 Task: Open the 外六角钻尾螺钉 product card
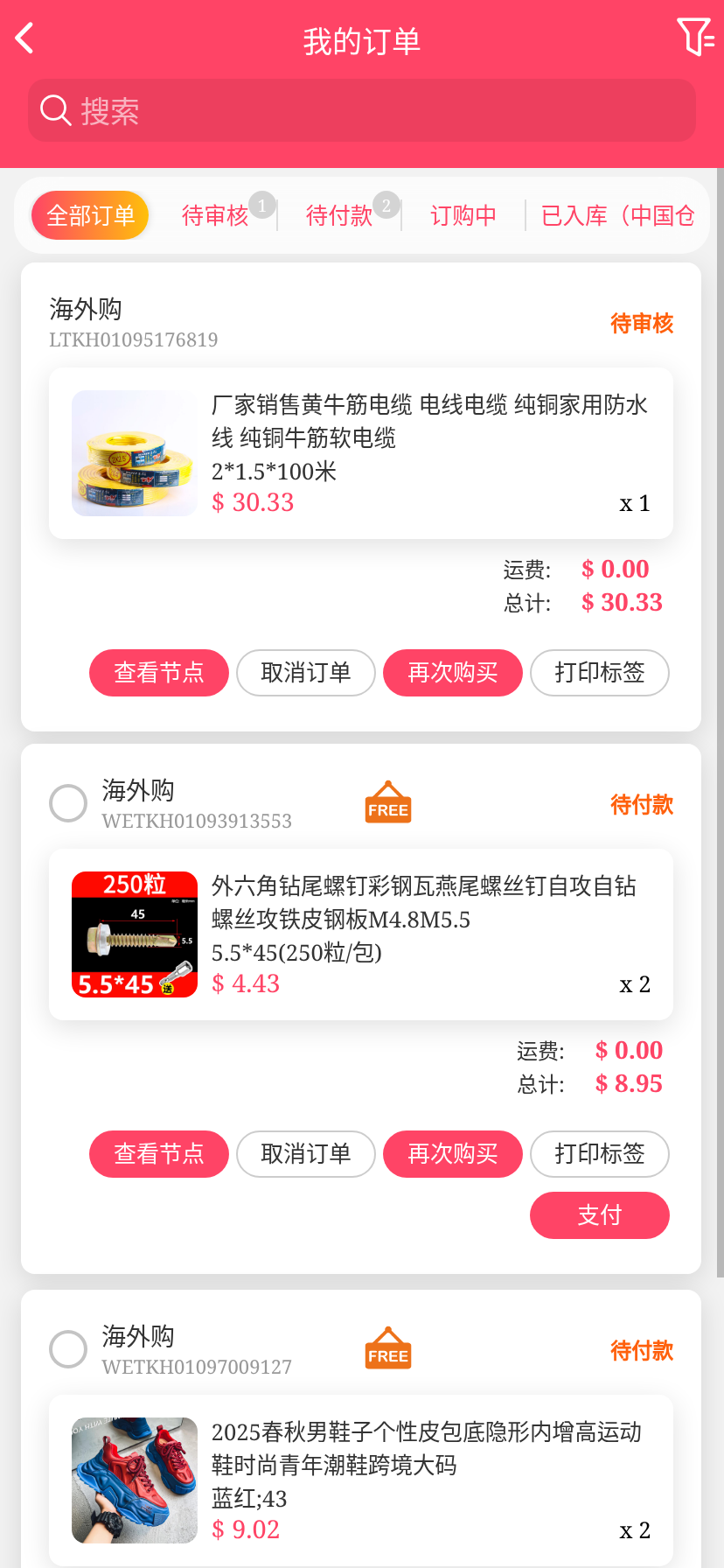(360, 934)
